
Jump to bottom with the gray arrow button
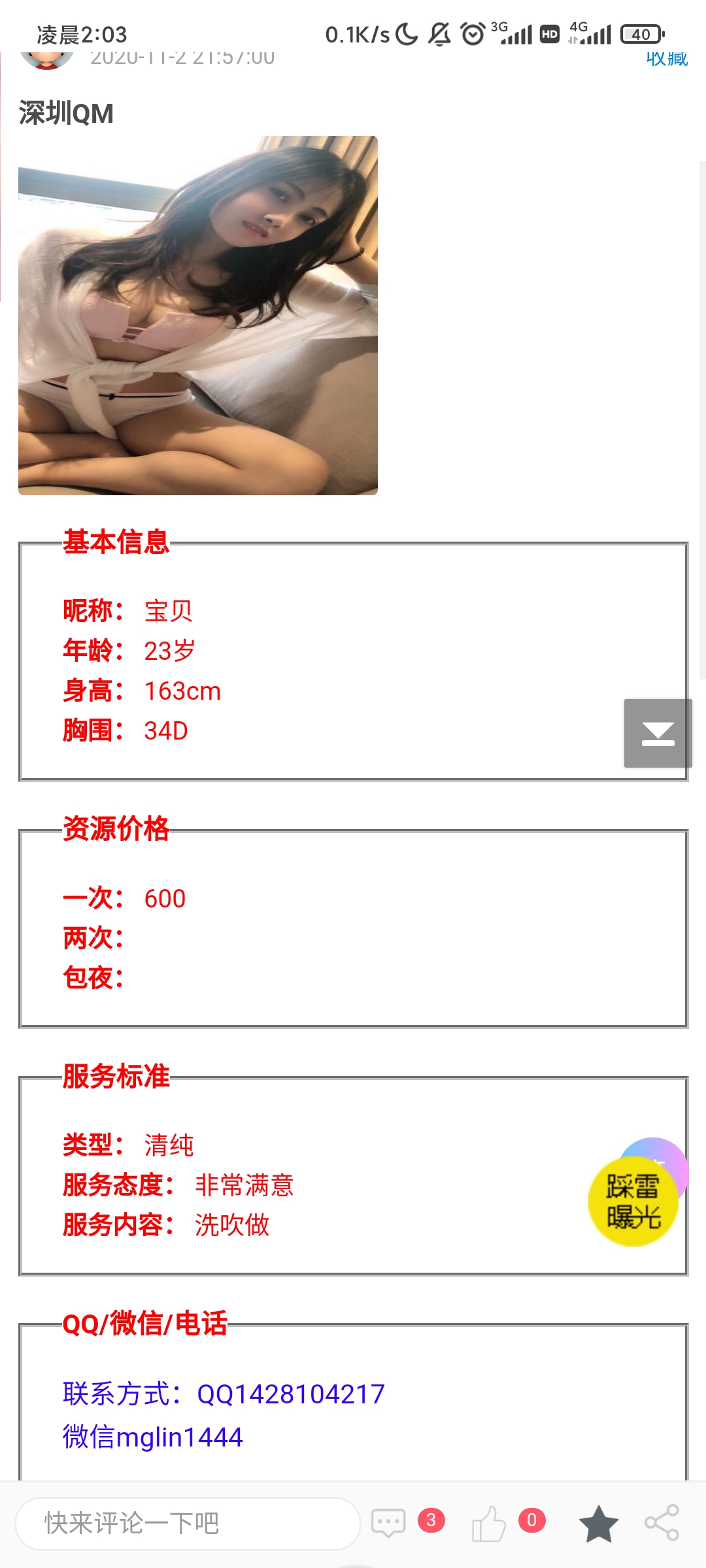(658, 733)
